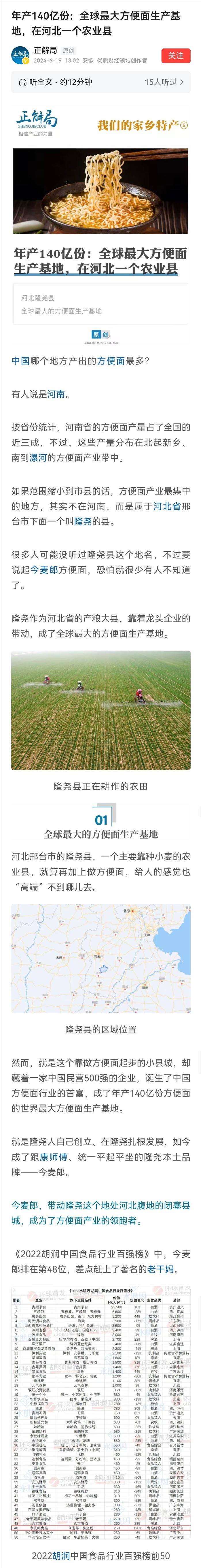The width and height of the screenshot is (201, 1568).
Task: Follow the 正解局 author
Action: pos(175,55)
